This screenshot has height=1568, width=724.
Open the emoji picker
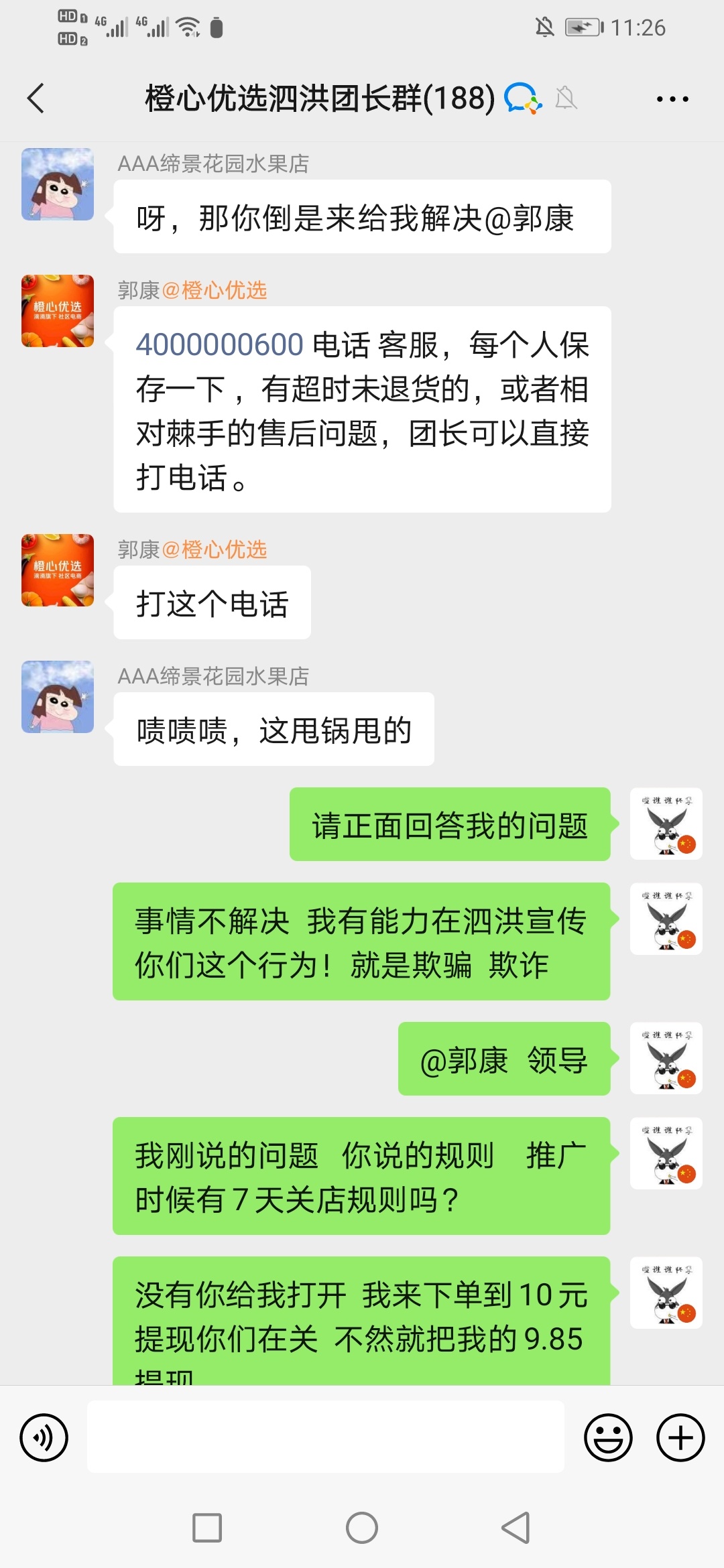[608, 1437]
